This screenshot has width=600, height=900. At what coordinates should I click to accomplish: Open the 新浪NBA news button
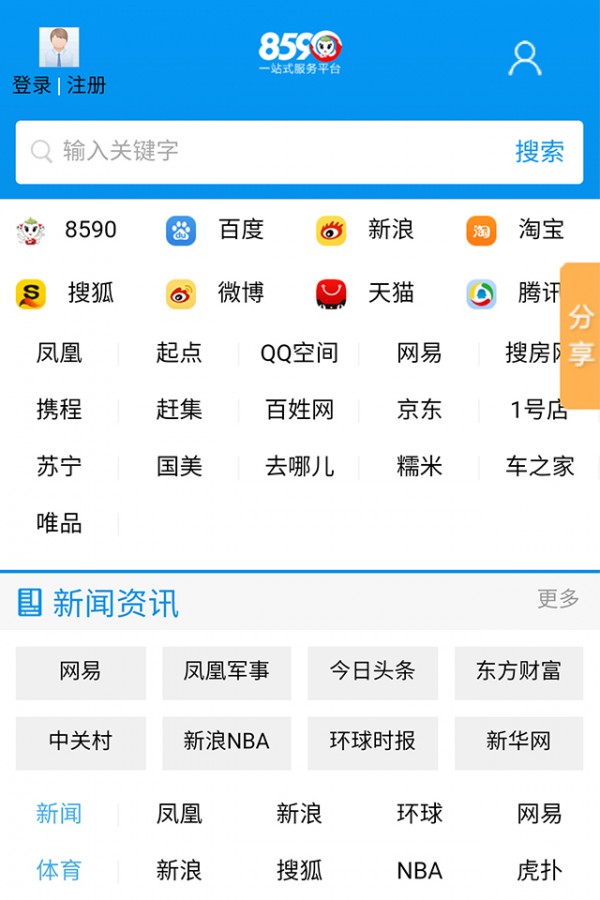(x=226, y=742)
